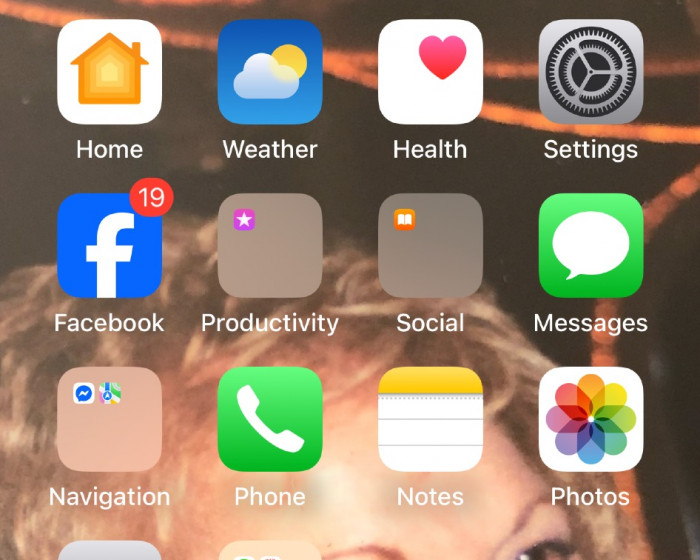View your Photos library

pos(591,419)
